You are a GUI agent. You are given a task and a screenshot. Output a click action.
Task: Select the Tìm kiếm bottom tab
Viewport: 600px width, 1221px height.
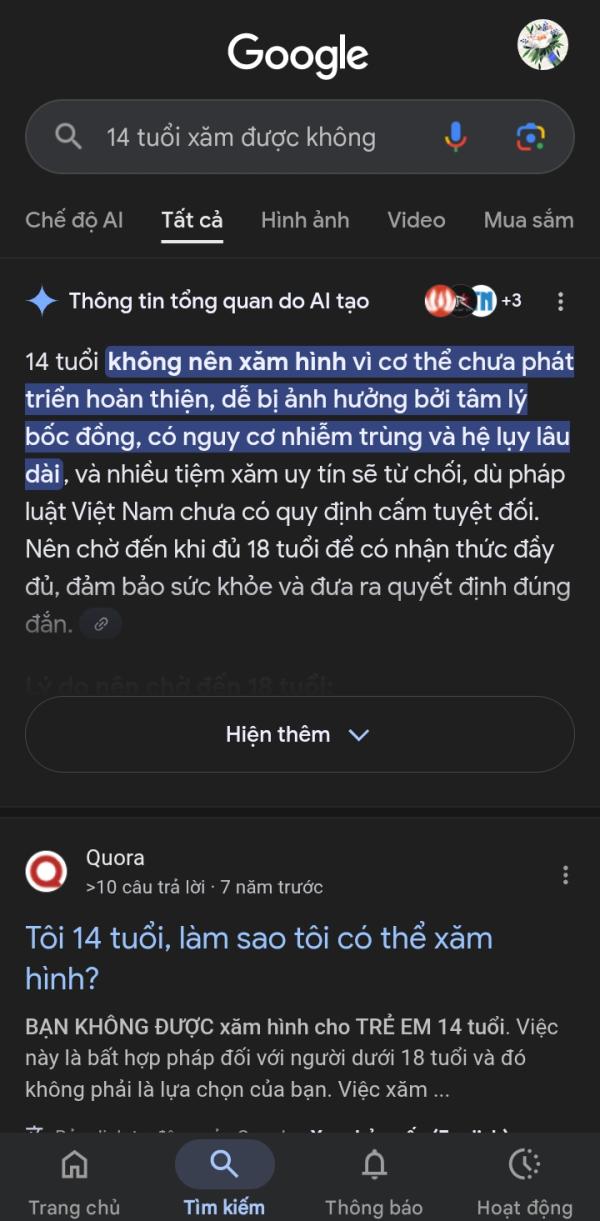coord(224,1180)
